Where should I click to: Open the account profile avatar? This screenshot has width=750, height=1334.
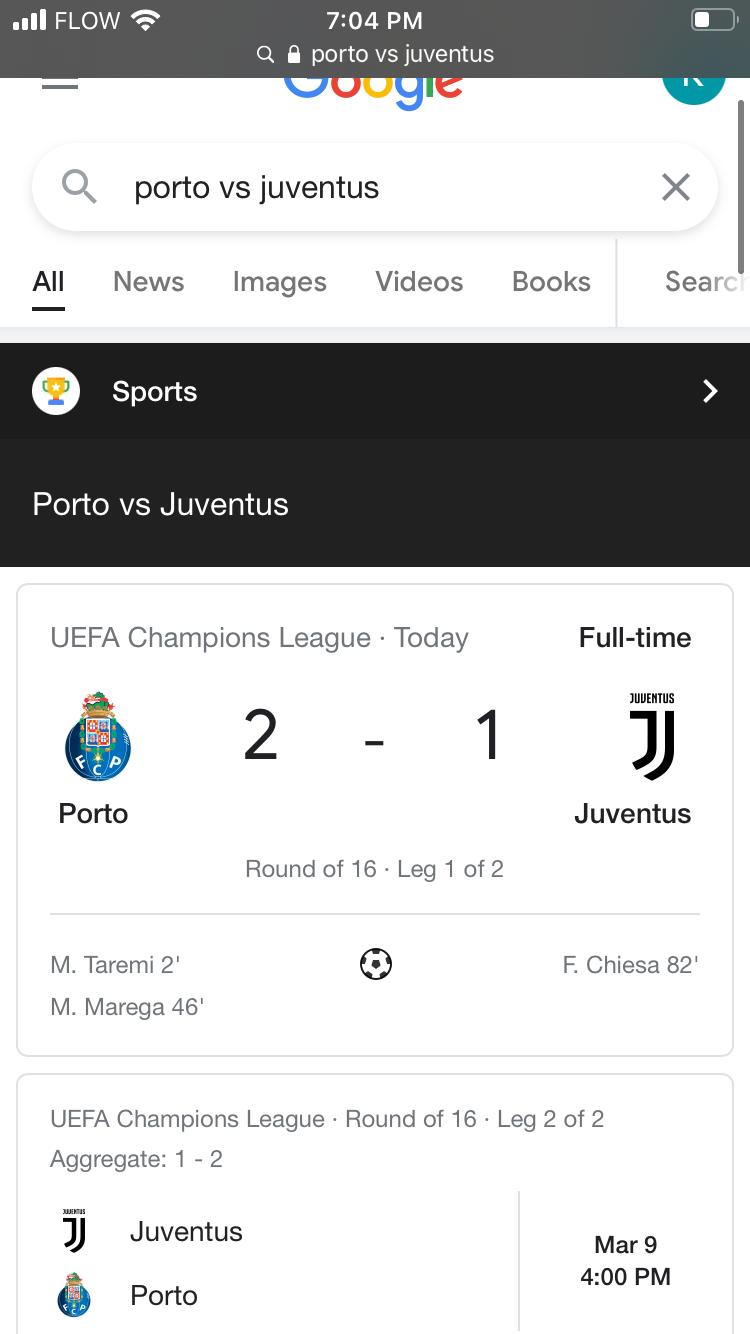click(x=693, y=88)
